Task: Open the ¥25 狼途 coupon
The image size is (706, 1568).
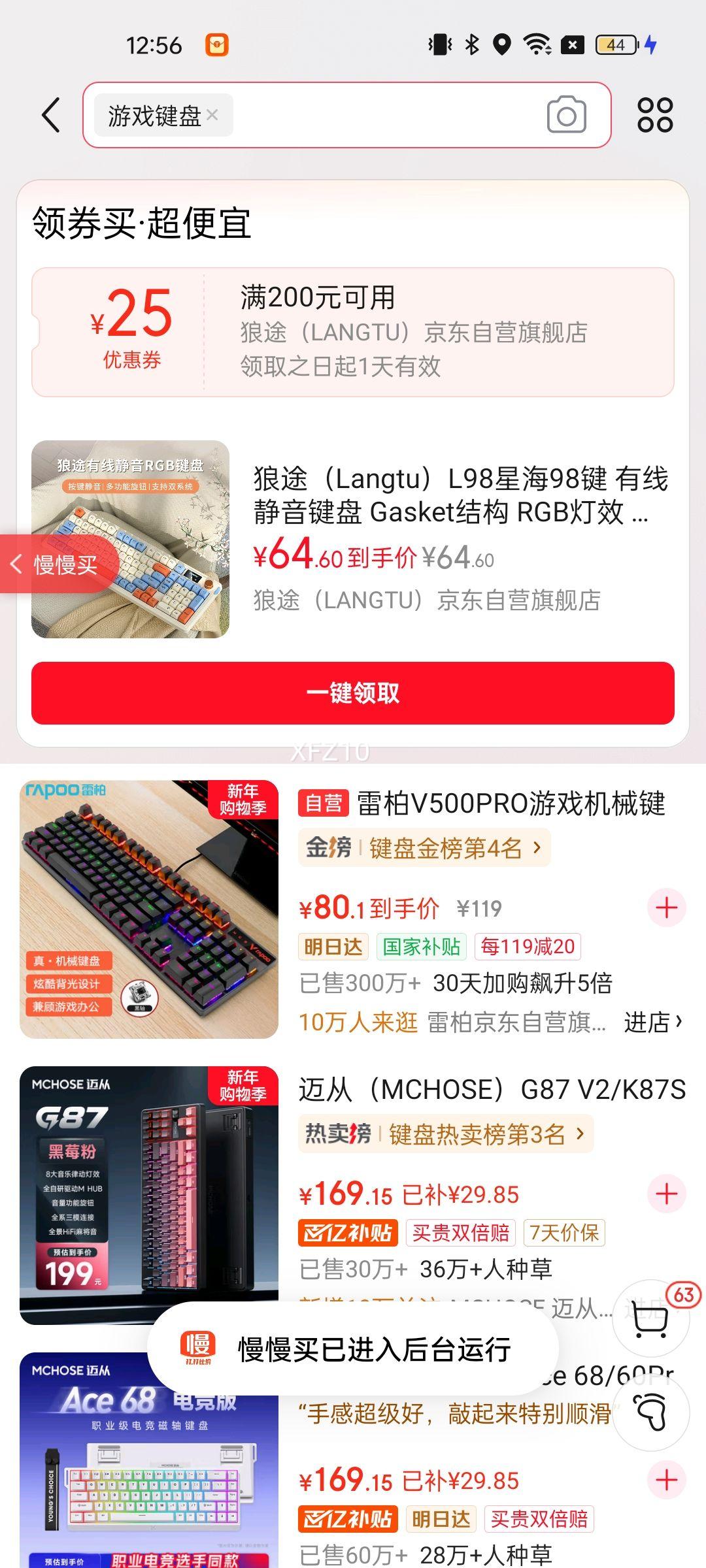Action: [x=353, y=332]
